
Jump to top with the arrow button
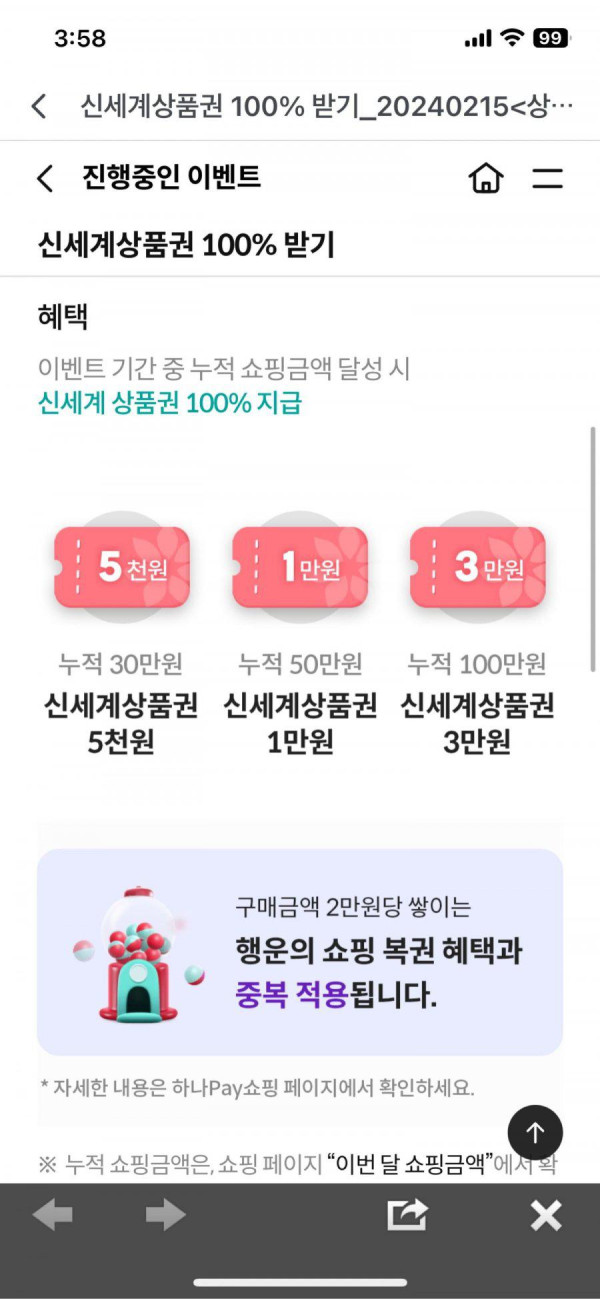click(535, 1132)
